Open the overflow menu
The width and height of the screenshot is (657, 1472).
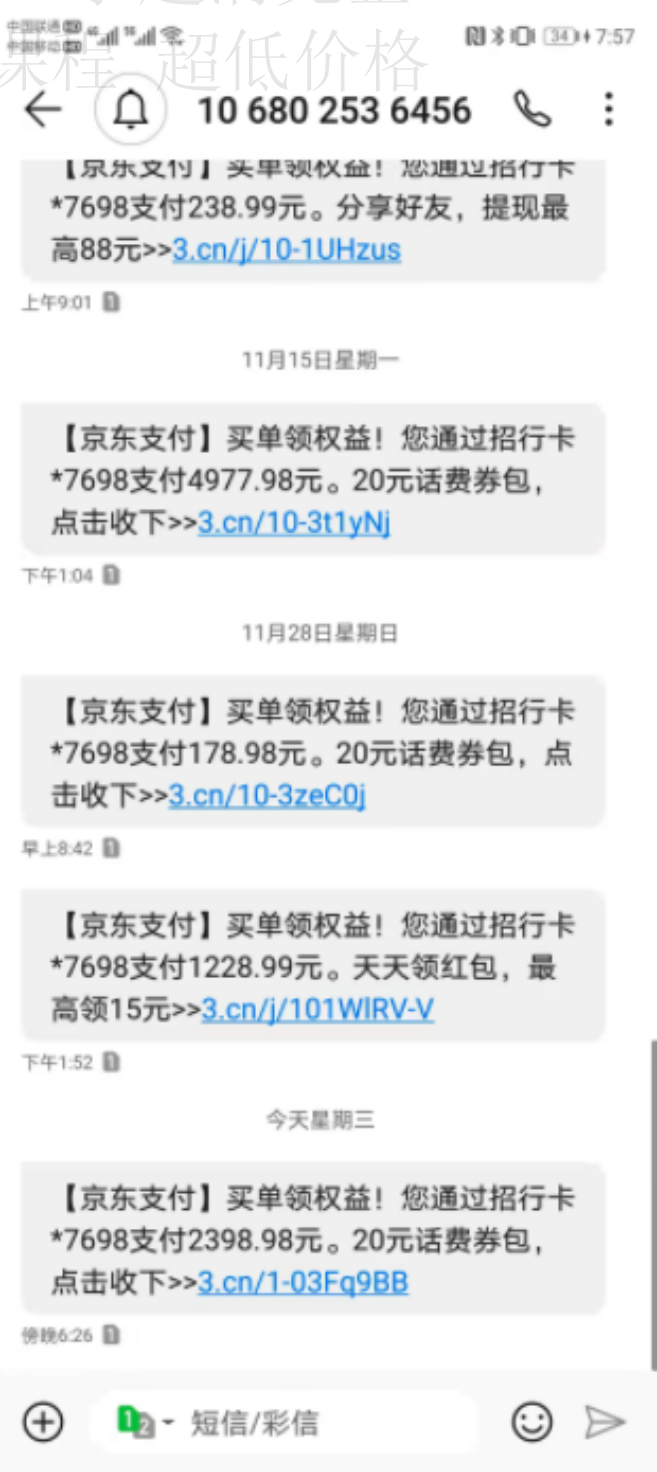pos(609,110)
